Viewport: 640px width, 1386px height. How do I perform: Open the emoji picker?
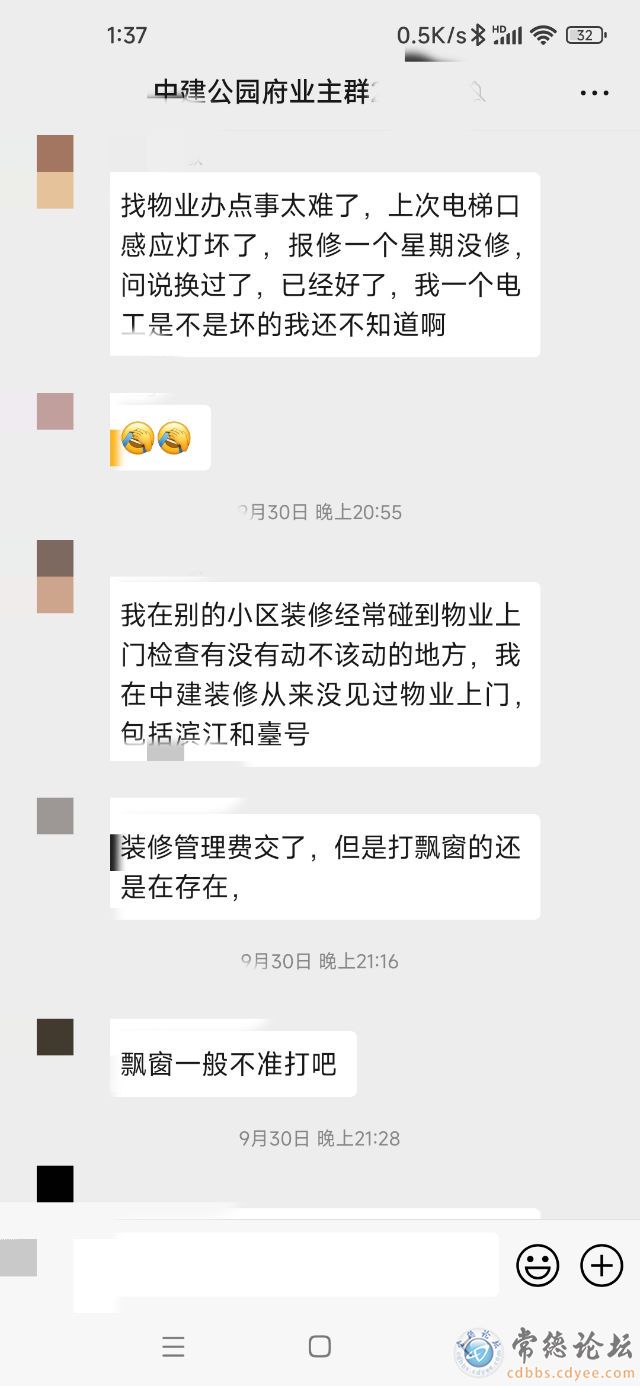[537, 1266]
